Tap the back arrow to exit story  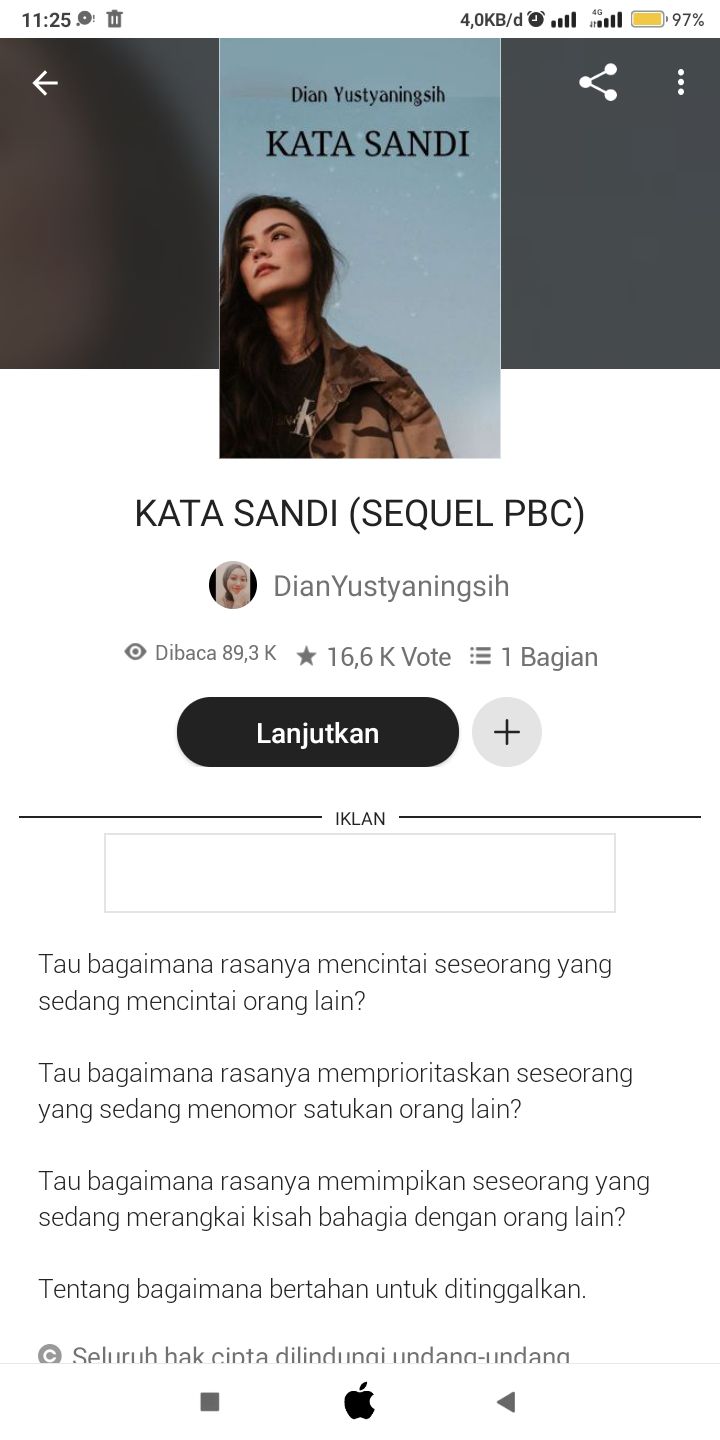[x=45, y=83]
